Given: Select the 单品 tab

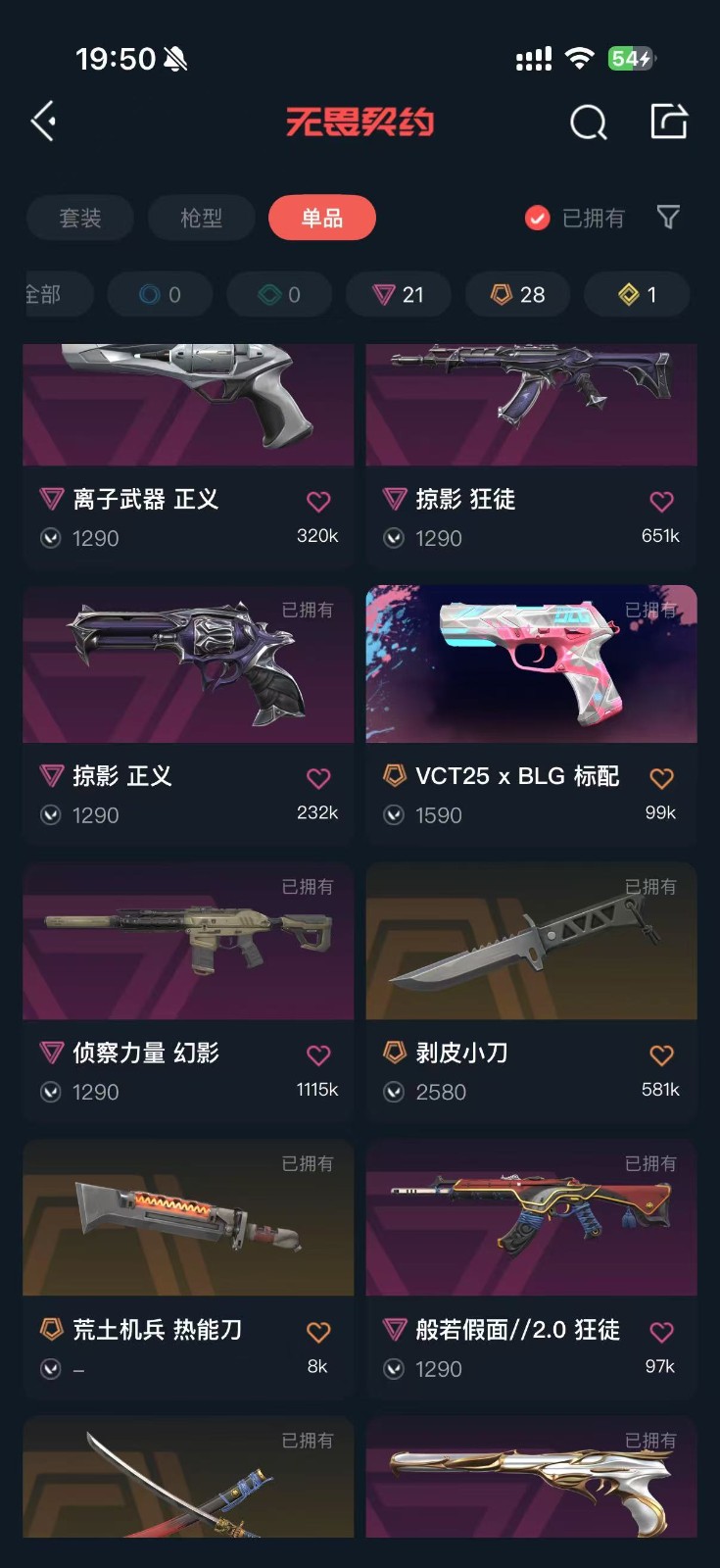Looking at the screenshot, I should pos(322,218).
